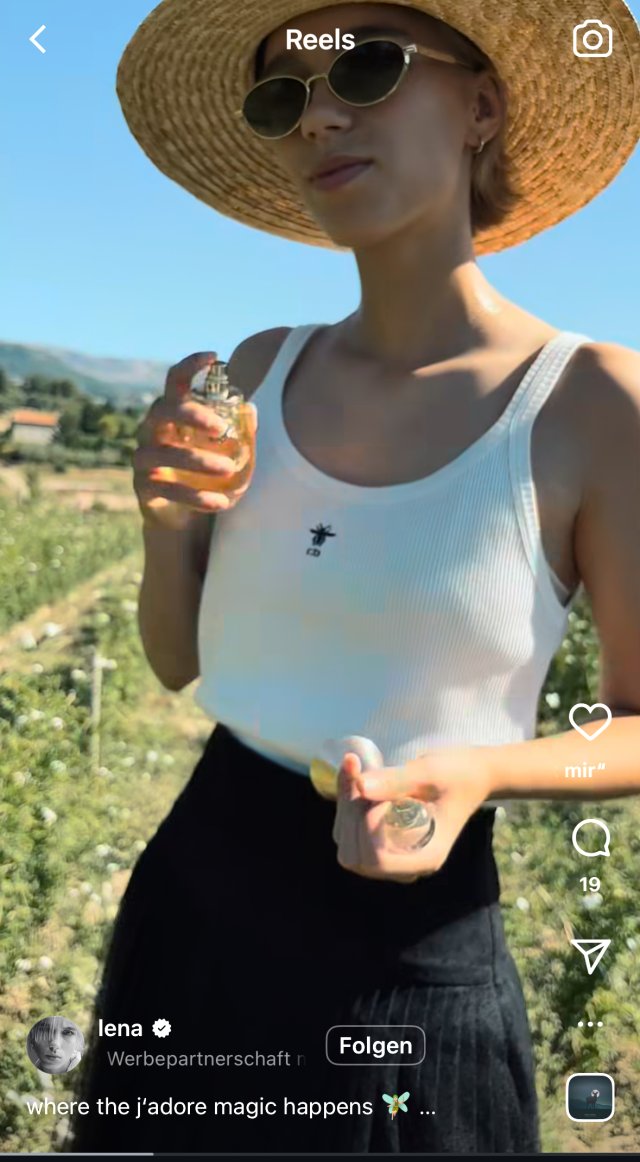The width and height of the screenshot is (640, 1162).
Task: Like this reel with the heart icon
Action: coord(590,721)
